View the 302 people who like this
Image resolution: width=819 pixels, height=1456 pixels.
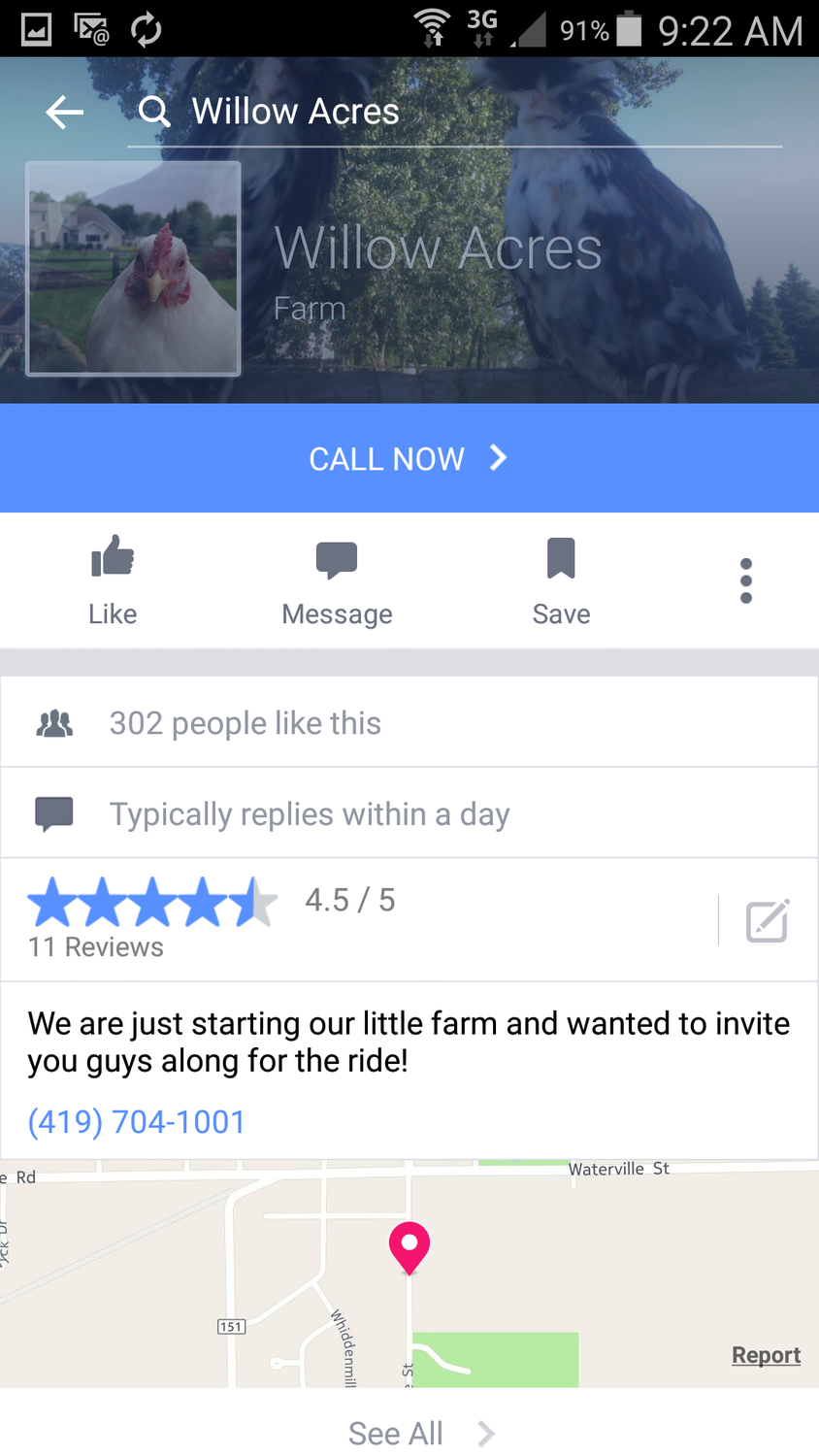coord(246,723)
